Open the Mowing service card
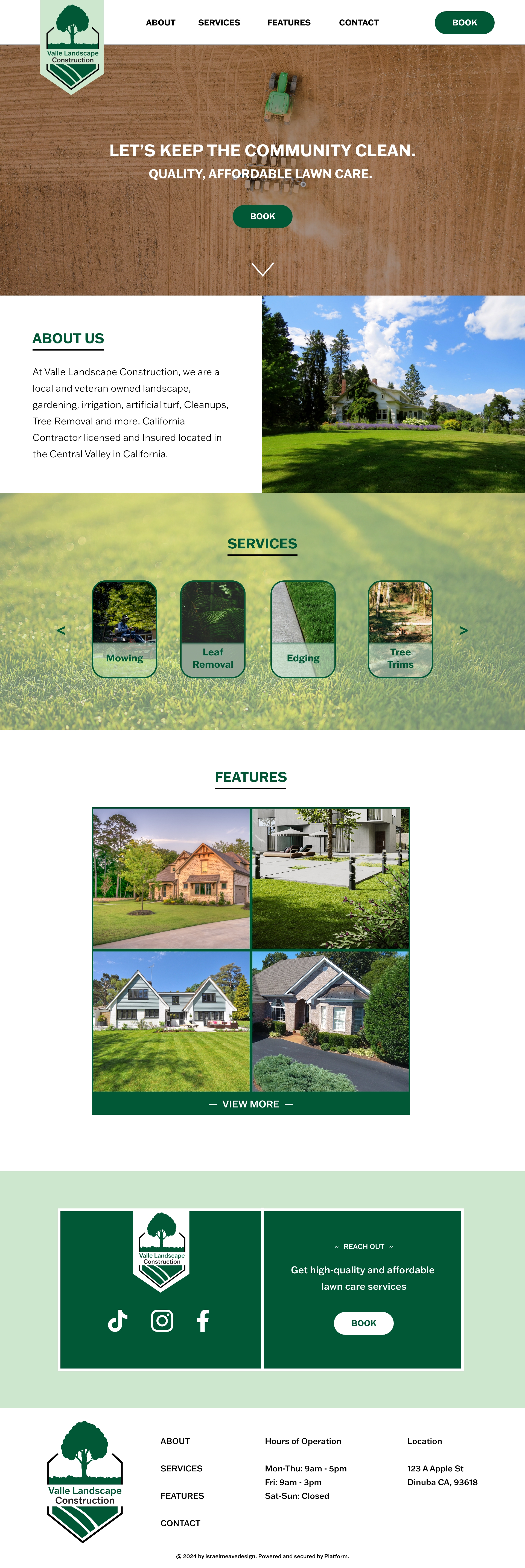525x1568 pixels. point(125,629)
